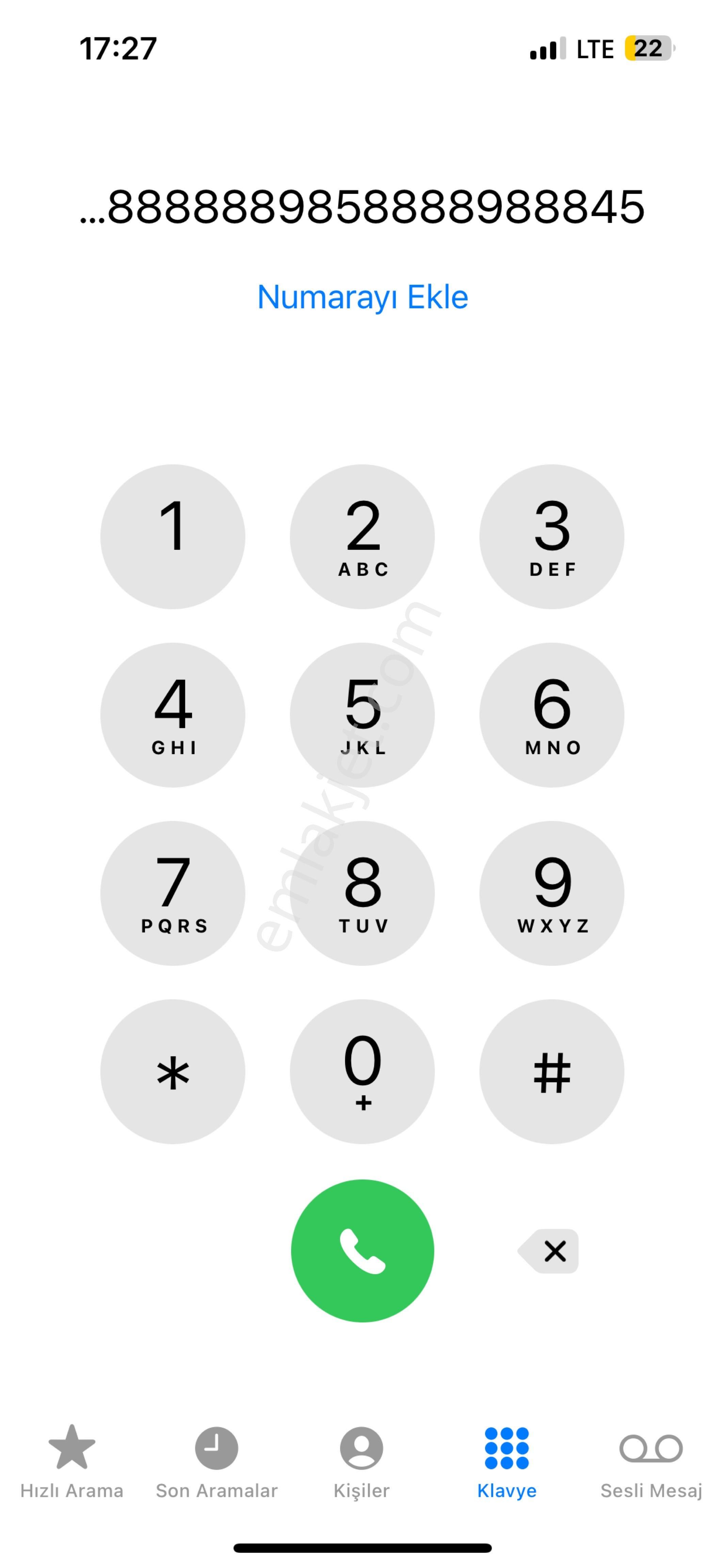The height and width of the screenshot is (1568, 725).
Task: Tap the 0 plus key
Action: click(x=363, y=1071)
